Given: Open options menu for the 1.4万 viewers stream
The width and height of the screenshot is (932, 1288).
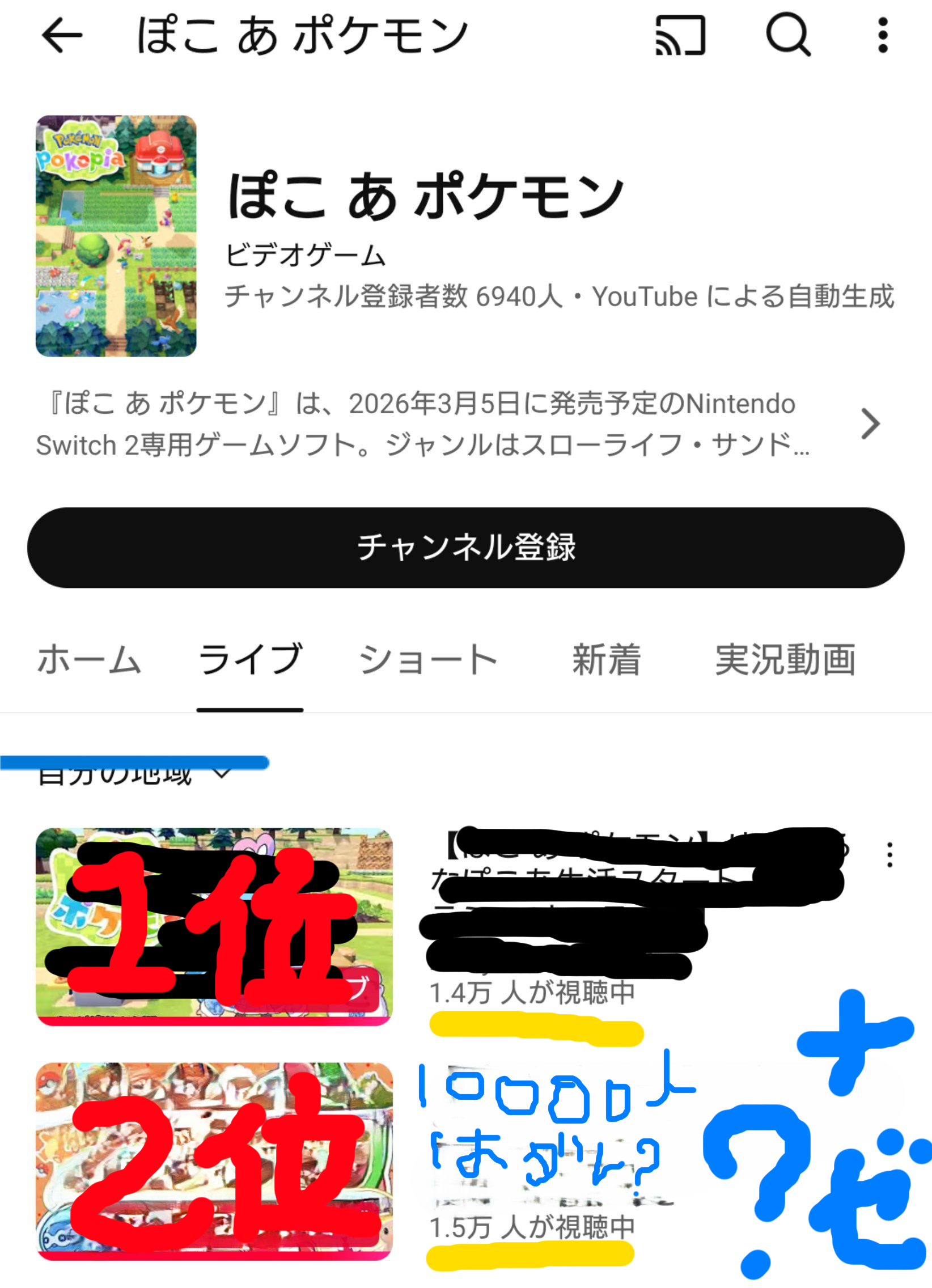Looking at the screenshot, I should [889, 855].
